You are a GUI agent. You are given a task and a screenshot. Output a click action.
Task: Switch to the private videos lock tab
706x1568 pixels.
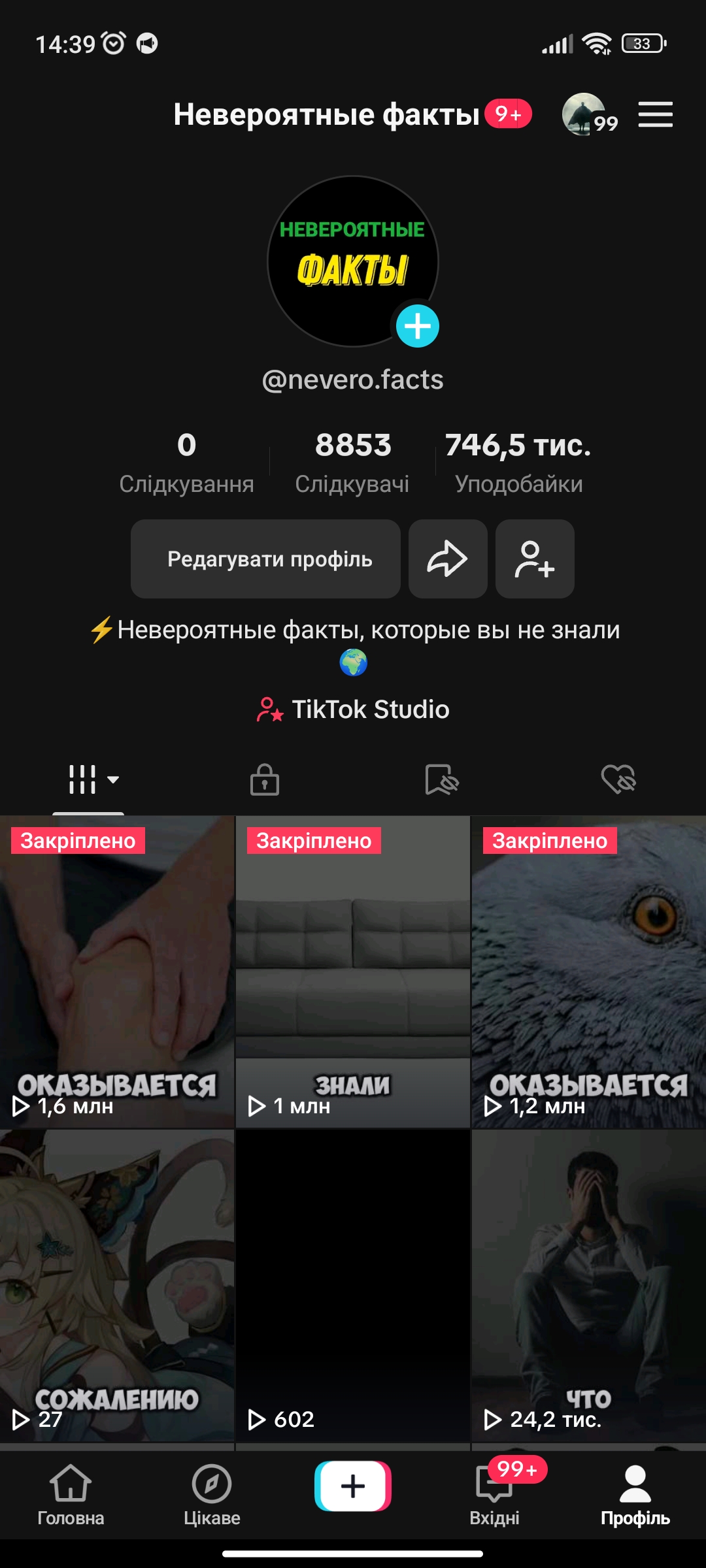[x=265, y=779]
